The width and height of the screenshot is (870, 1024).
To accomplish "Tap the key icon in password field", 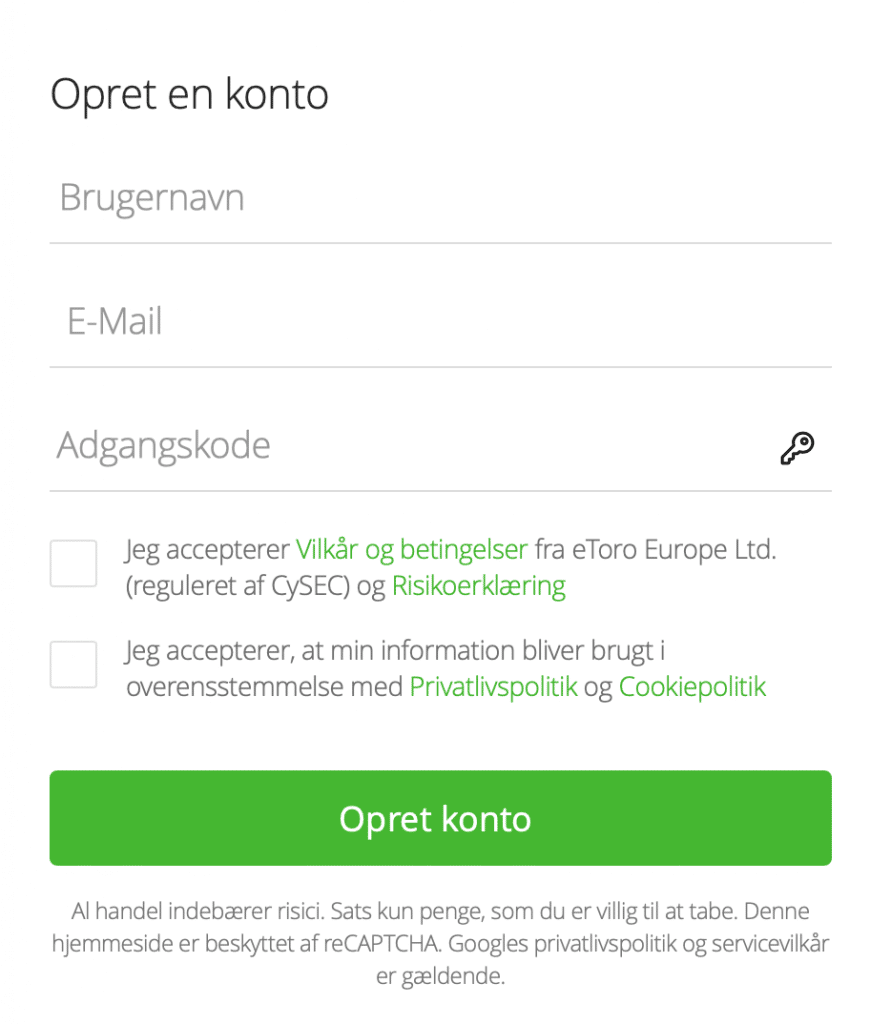I will coord(797,448).
